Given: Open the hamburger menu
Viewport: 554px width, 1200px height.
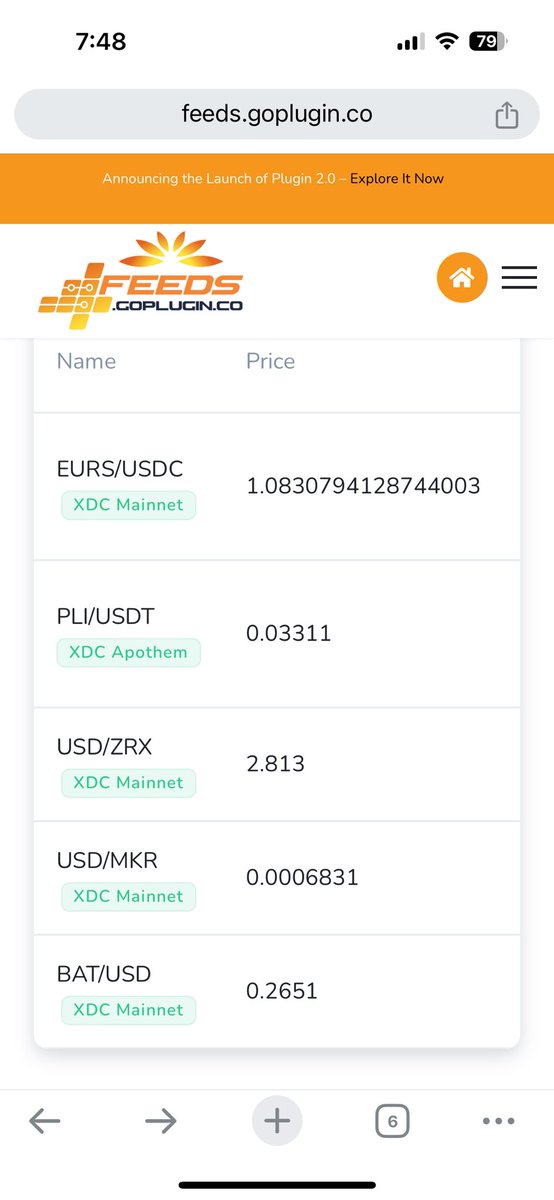Looking at the screenshot, I should tap(519, 278).
